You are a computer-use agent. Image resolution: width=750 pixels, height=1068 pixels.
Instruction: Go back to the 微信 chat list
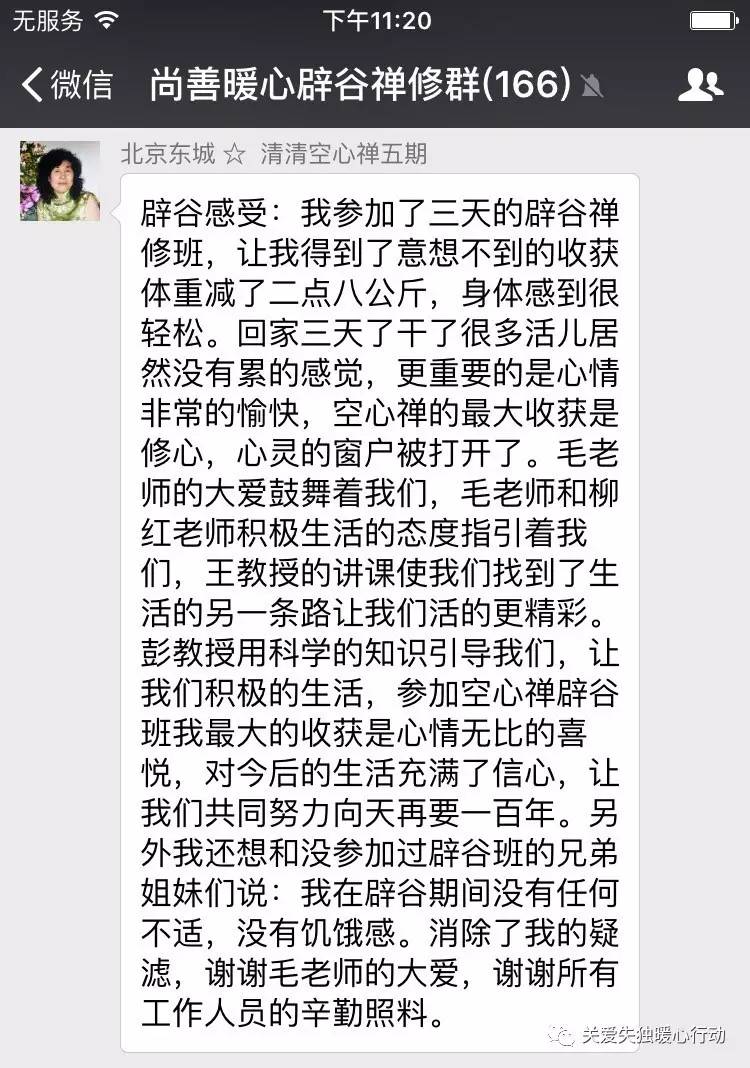(66, 85)
